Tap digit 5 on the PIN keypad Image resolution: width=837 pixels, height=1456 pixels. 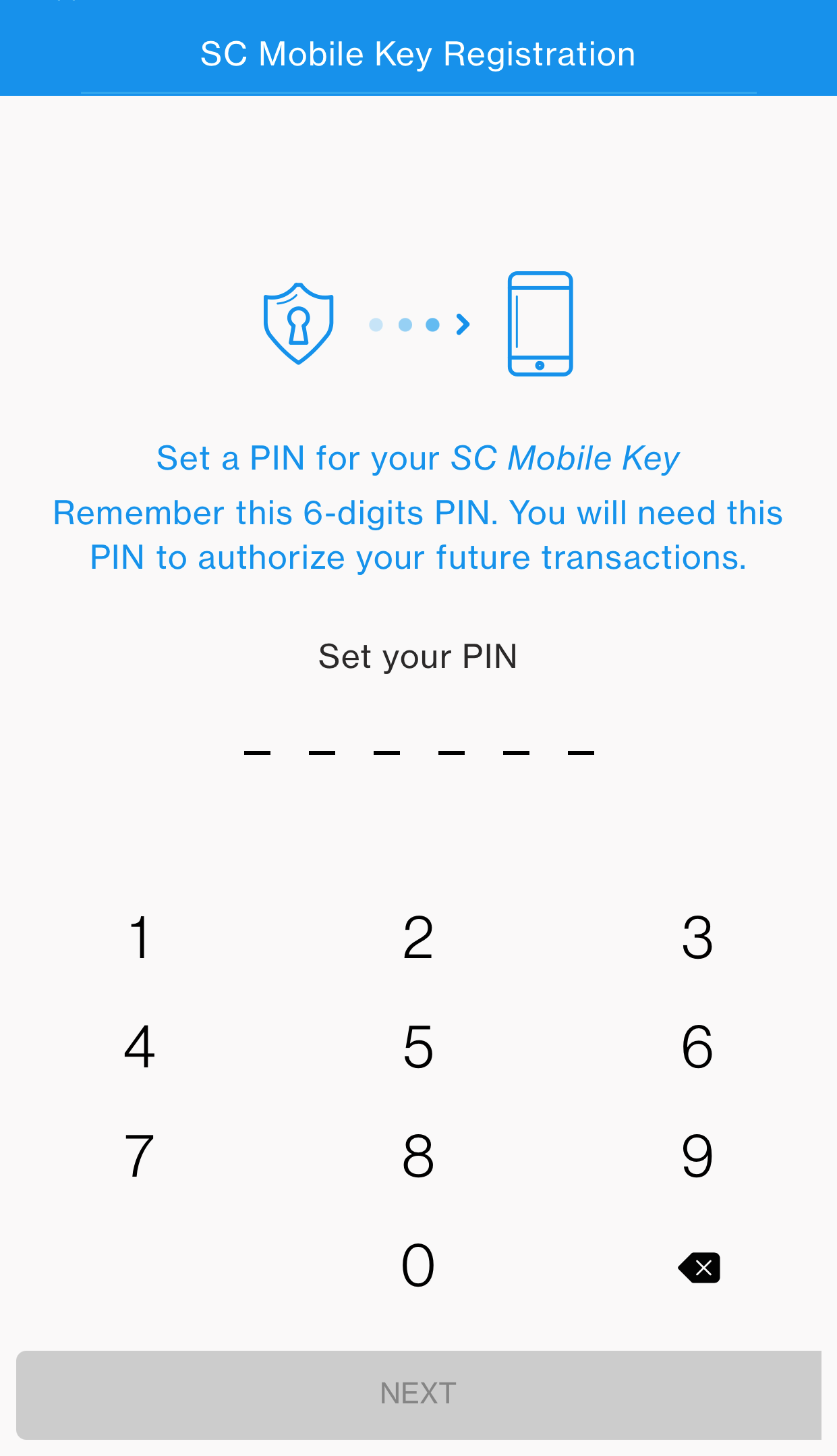[x=418, y=1046]
